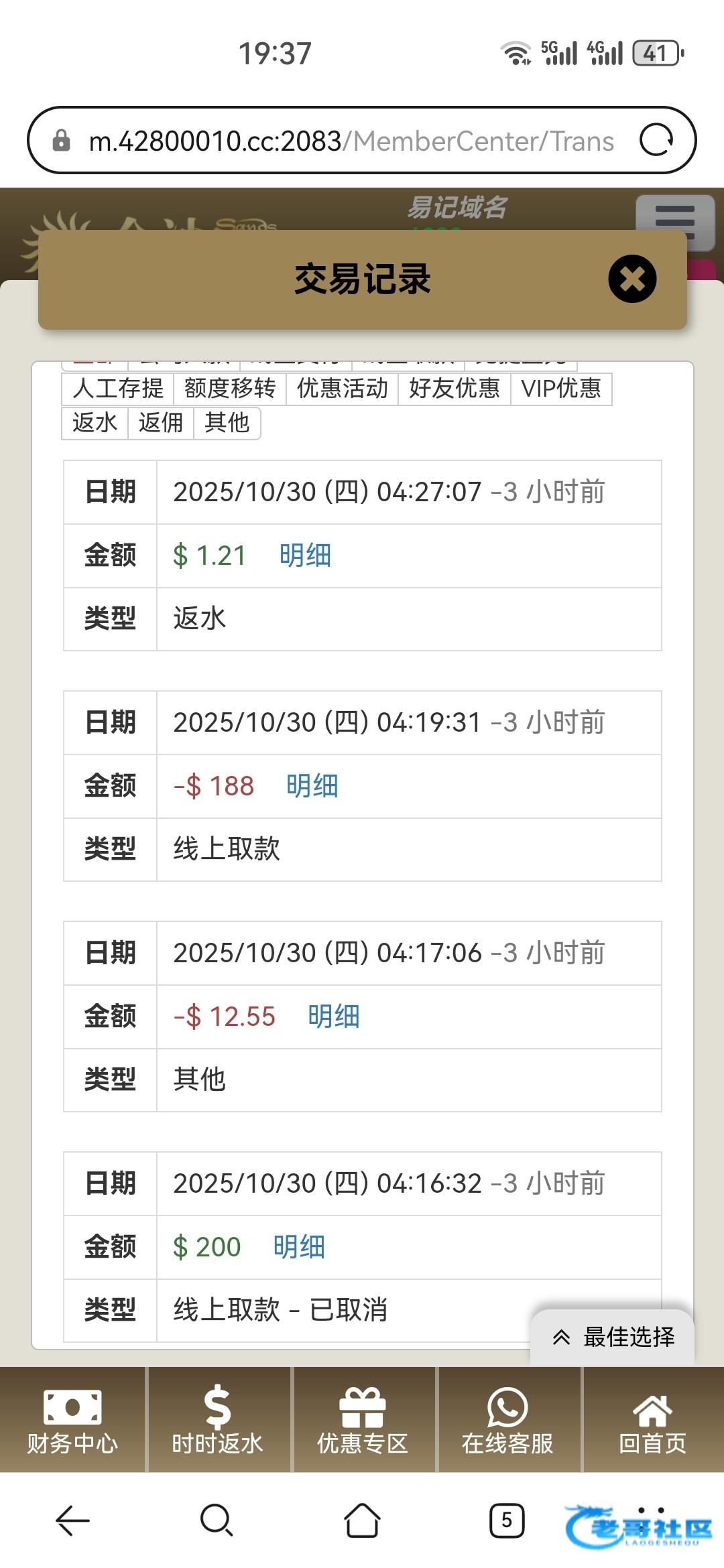
Task: Show 其他 type transactions
Action: click(227, 423)
